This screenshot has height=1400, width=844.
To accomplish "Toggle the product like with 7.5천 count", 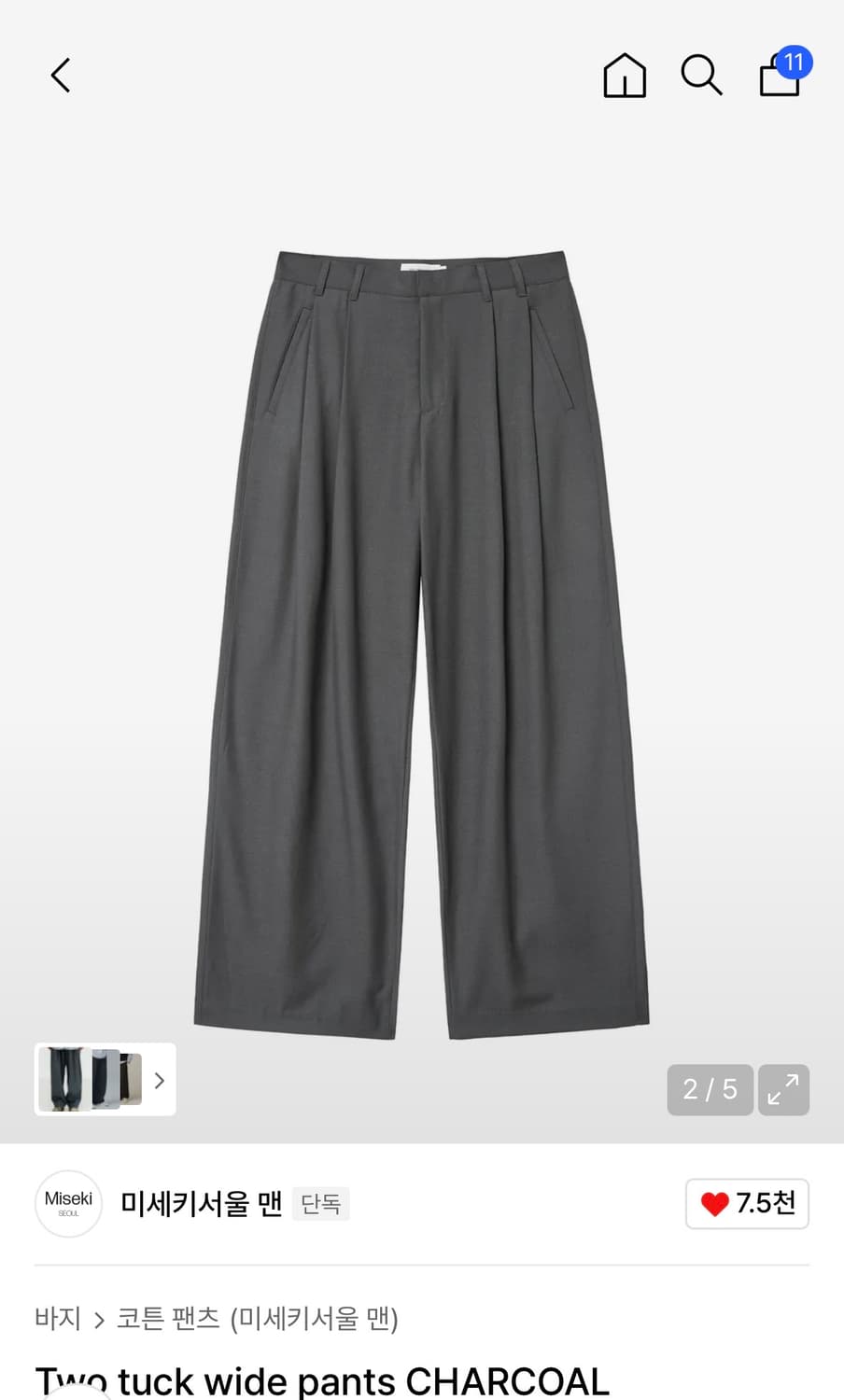I will (746, 1204).
